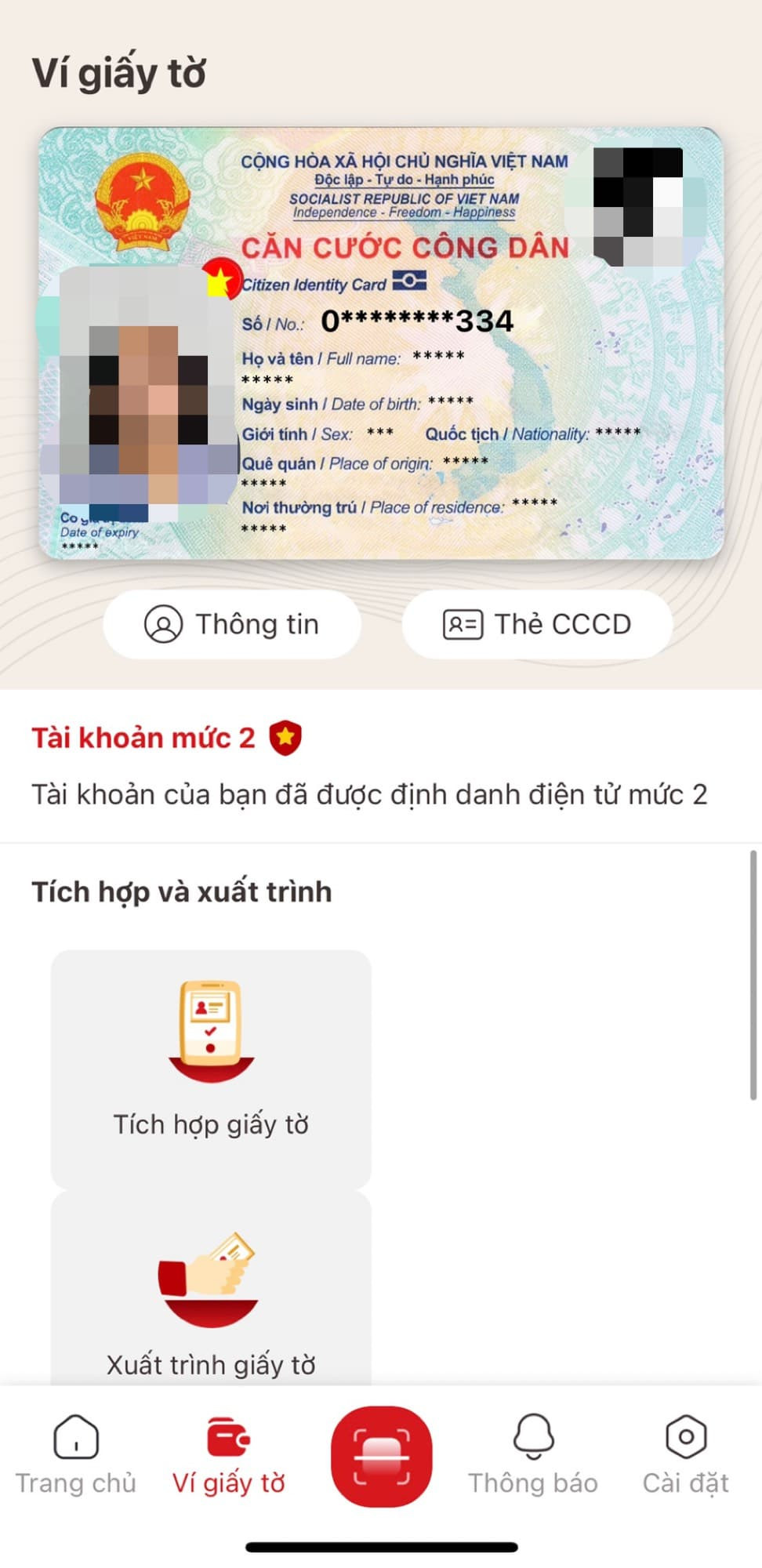Tap the red QR scan button

pos(381,1456)
